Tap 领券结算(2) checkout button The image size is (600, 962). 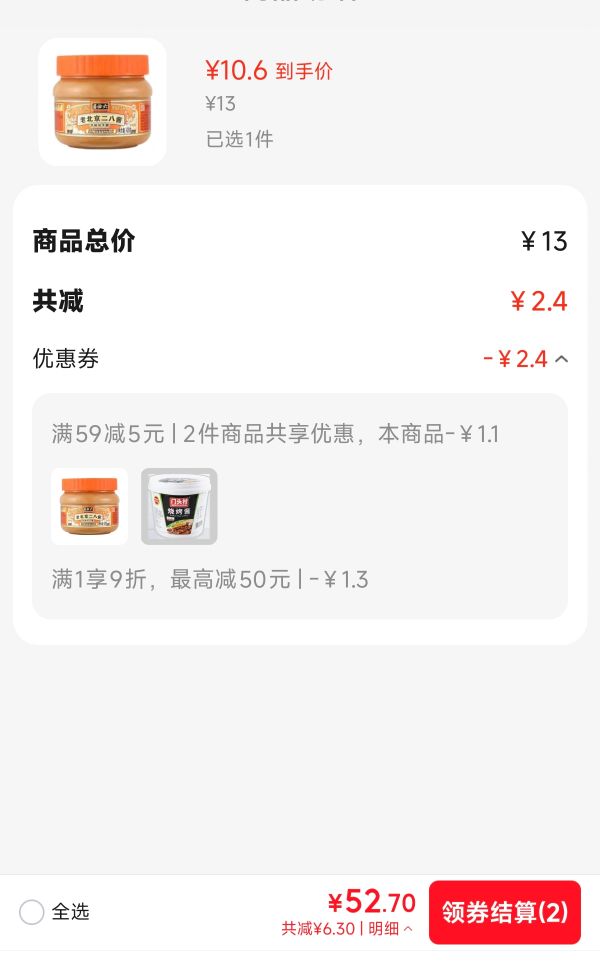[x=504, y=912]
